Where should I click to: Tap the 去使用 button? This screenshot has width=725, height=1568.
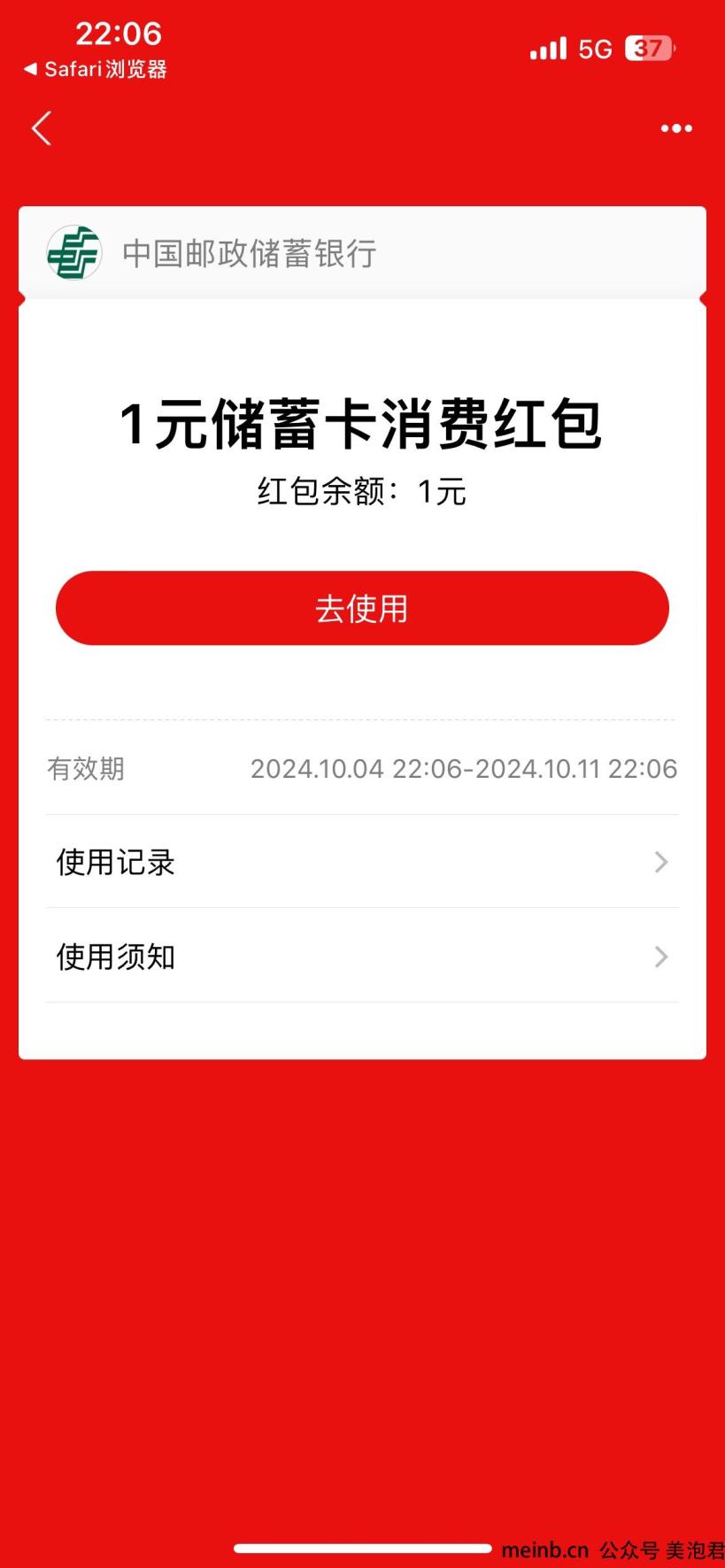[x=362, y=609]
